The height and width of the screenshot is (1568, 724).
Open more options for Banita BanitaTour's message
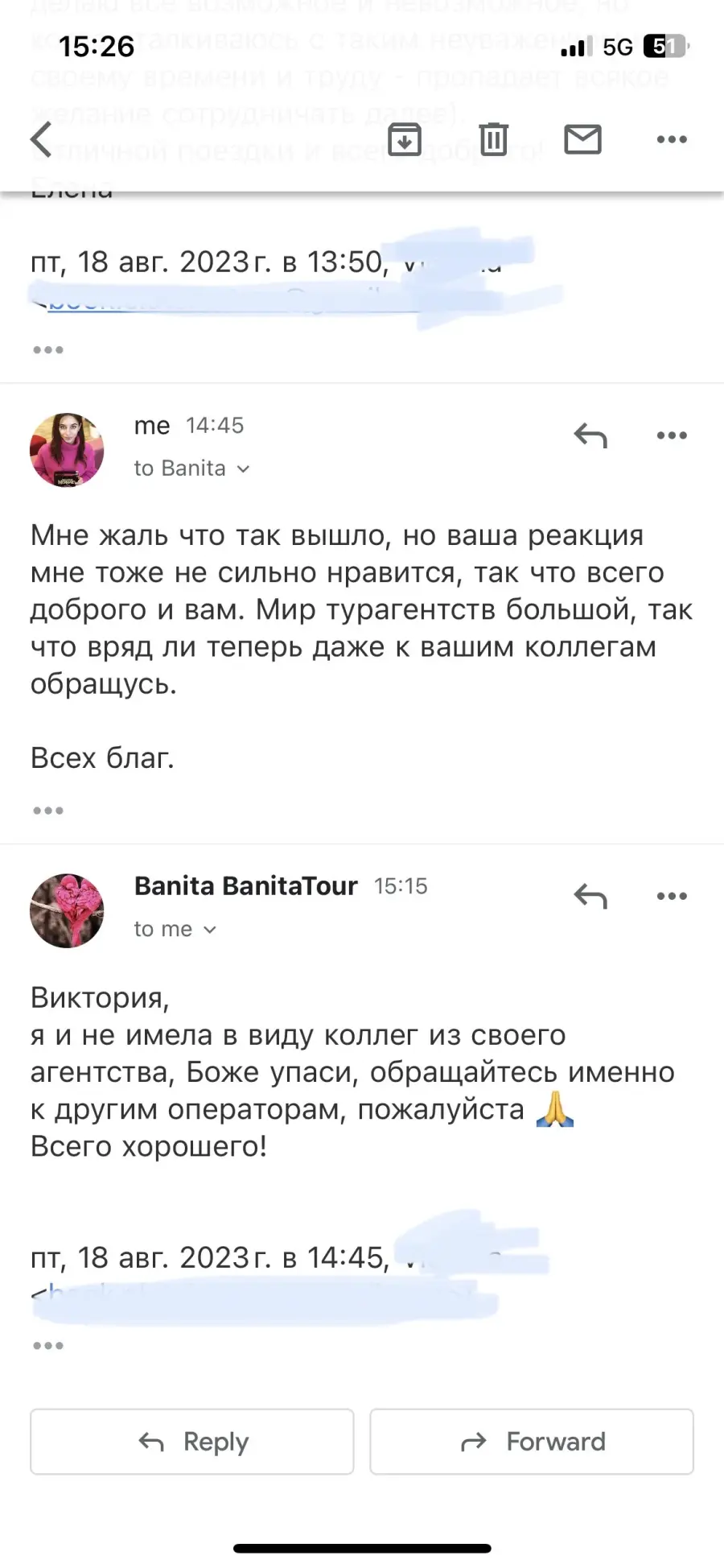coord(672,896)
